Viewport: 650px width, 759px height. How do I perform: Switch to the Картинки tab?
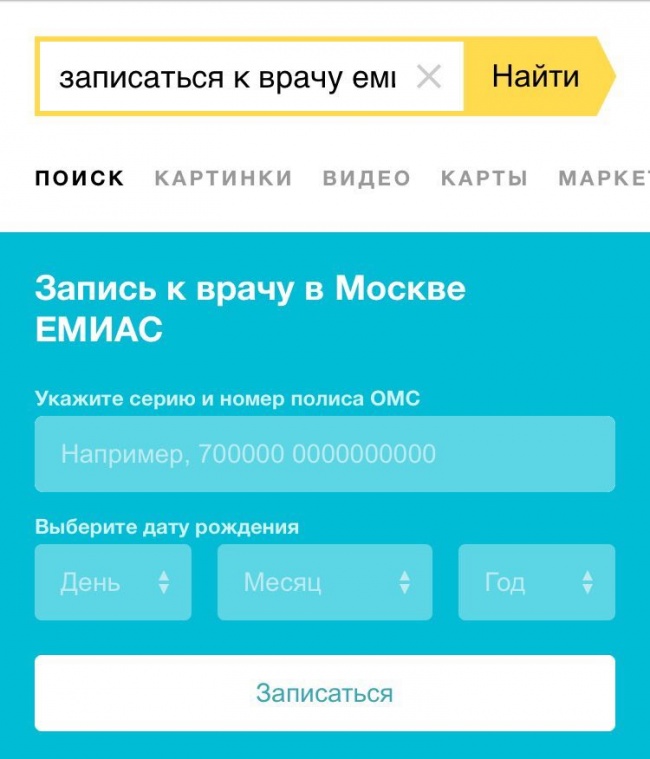223,179
